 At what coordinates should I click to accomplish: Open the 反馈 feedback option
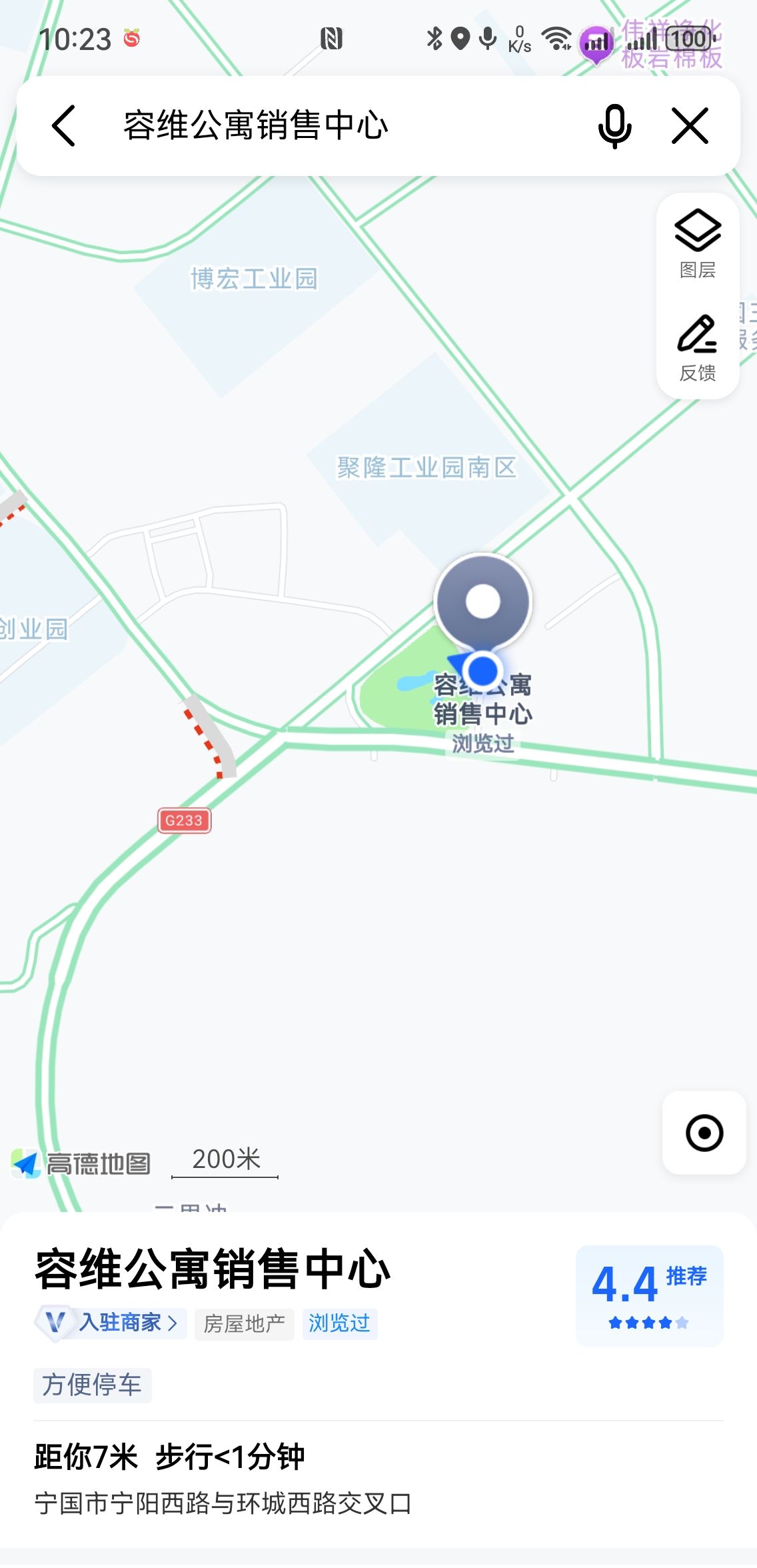[x=698, y=348]
